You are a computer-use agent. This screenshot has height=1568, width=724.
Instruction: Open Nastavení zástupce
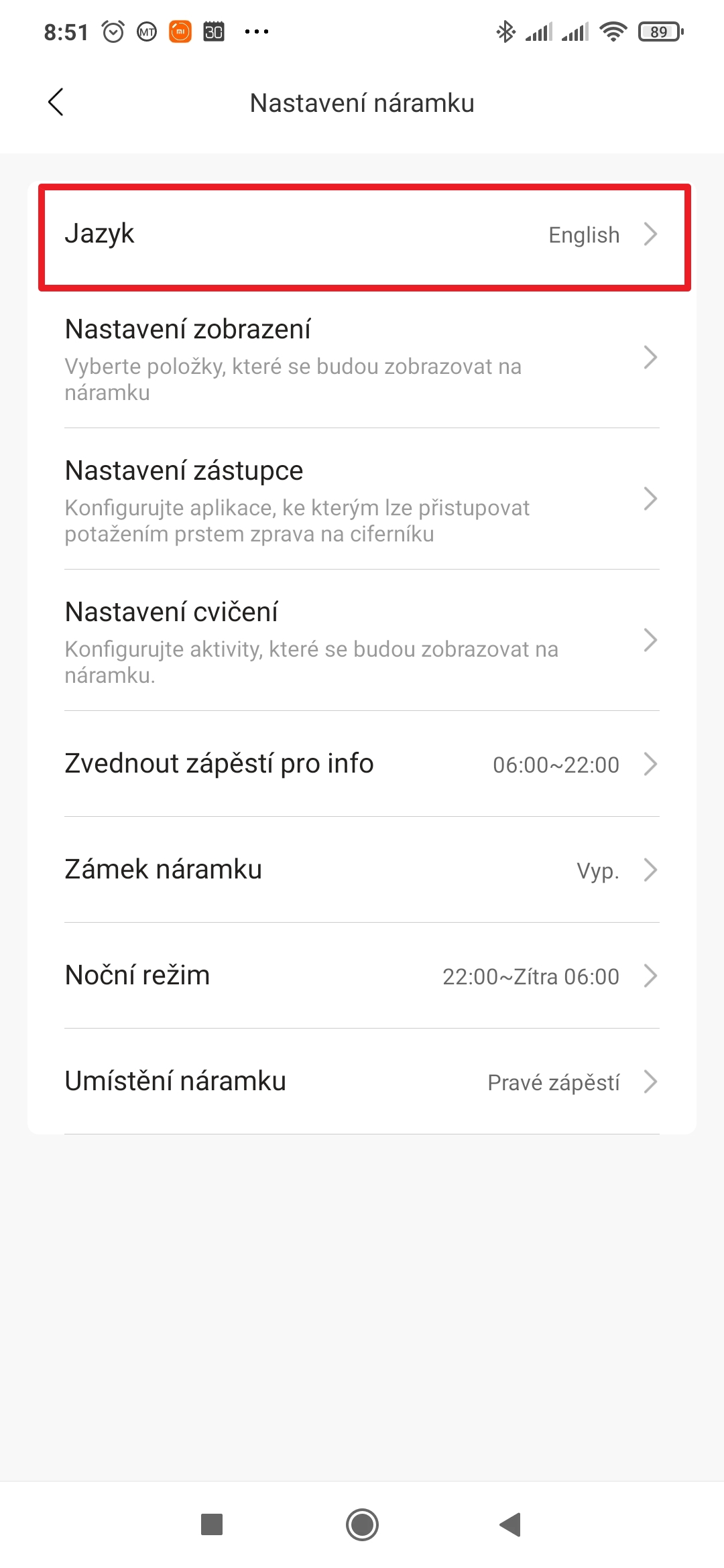pos(362,500)
